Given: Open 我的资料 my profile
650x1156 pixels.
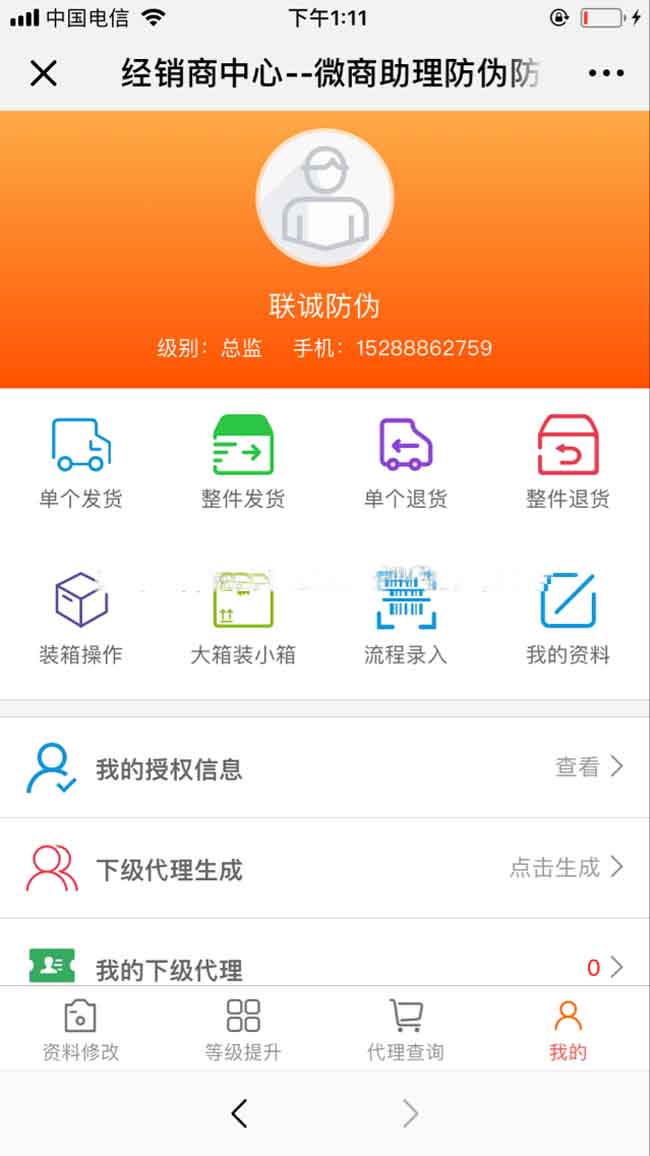Looking at the screenshot, I should point(567,618).
